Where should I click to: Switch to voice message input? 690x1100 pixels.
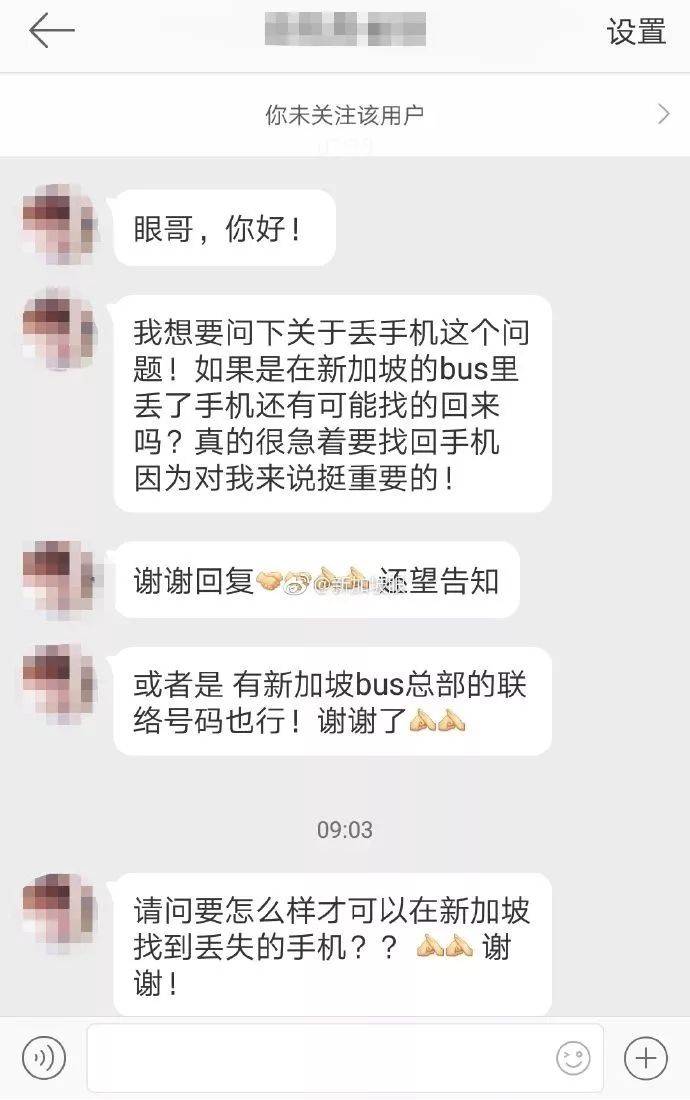(x=43, y=1057)
